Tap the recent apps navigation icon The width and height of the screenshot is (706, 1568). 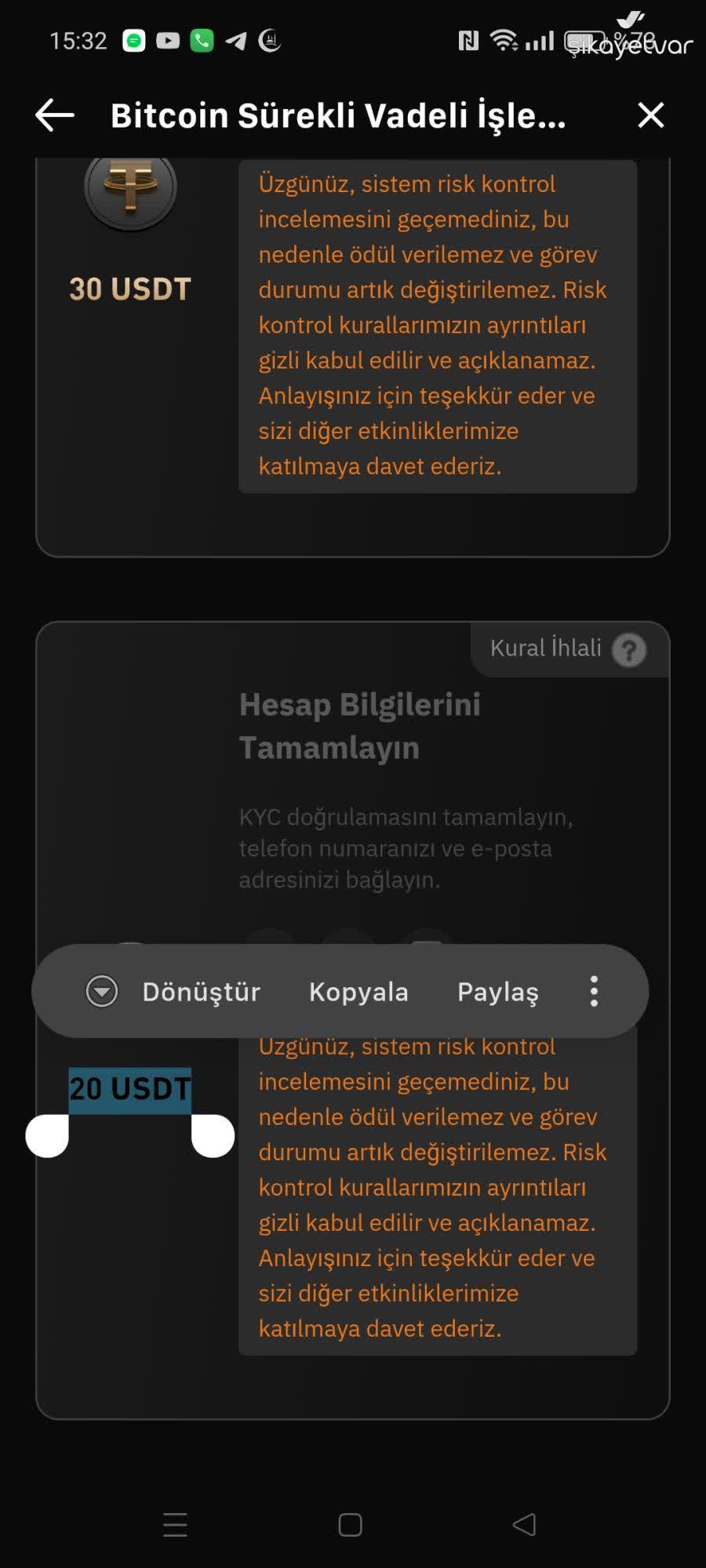174,1523
